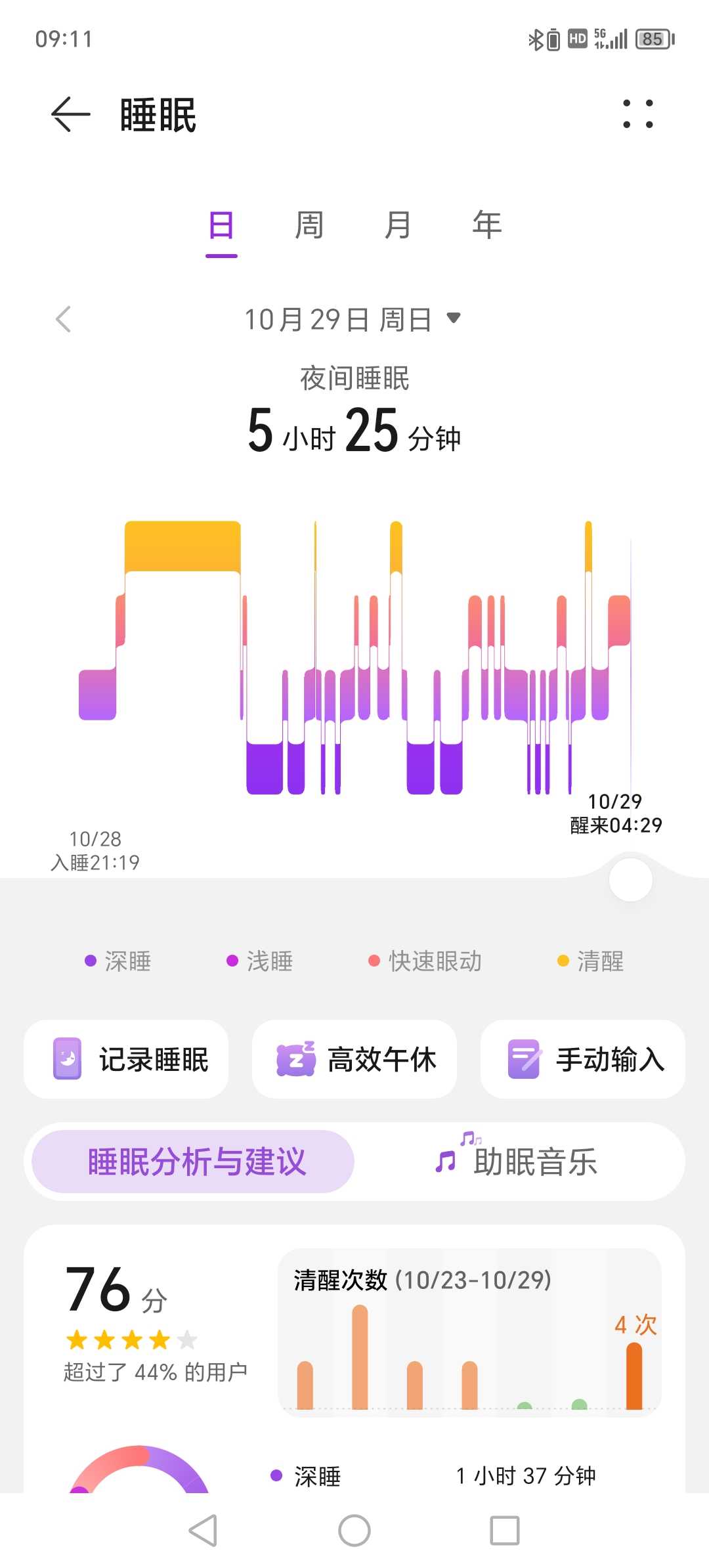This screenshot has width=709, height=1568.
Task: Open the 清醒次数 weekly chart card
Action: tap(469, 1332)
